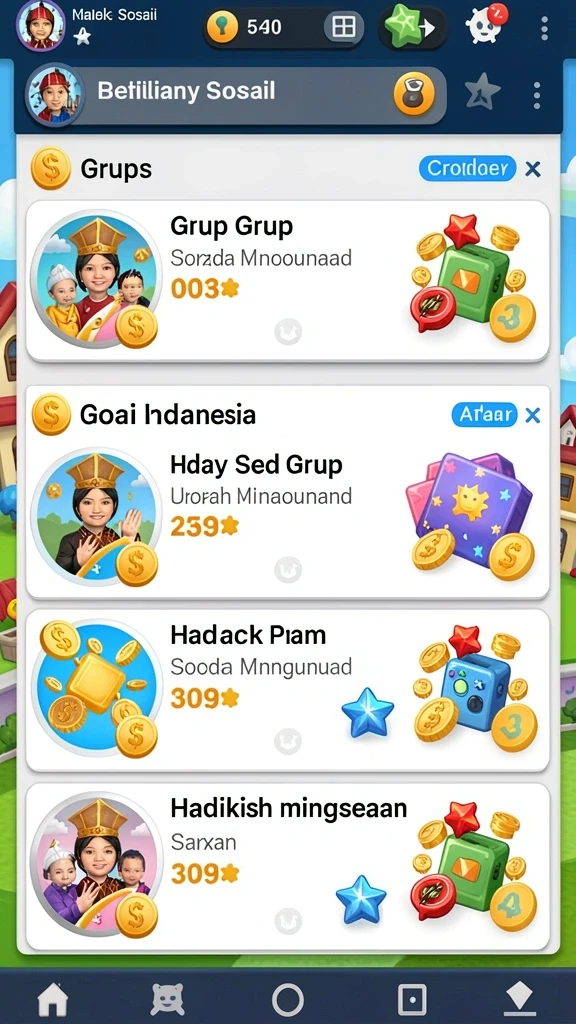Close the Grups section
Viewport: 576px width, 1024px height.
533,169
